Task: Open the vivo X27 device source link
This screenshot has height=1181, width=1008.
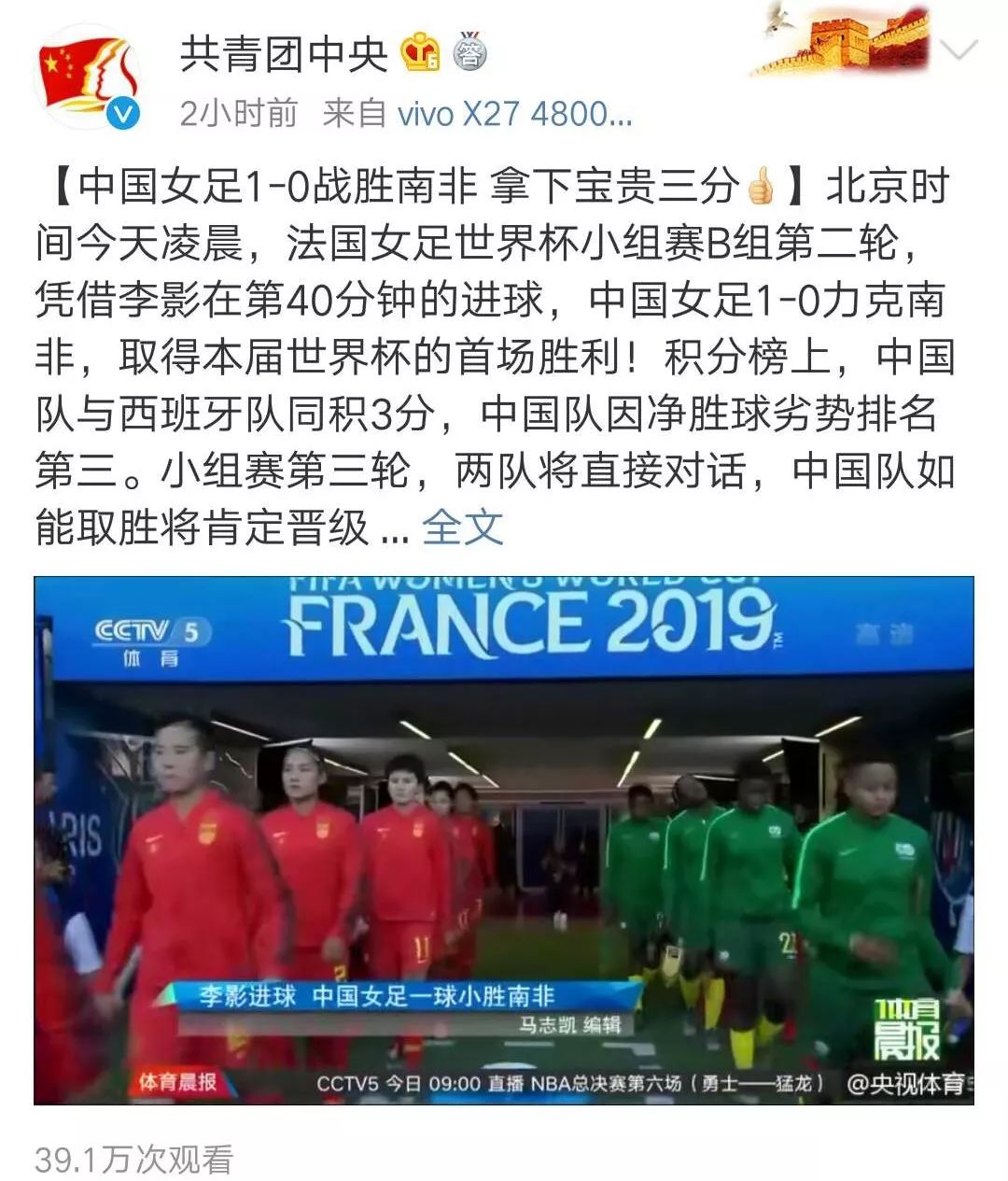Action: (x=515, y=114)
